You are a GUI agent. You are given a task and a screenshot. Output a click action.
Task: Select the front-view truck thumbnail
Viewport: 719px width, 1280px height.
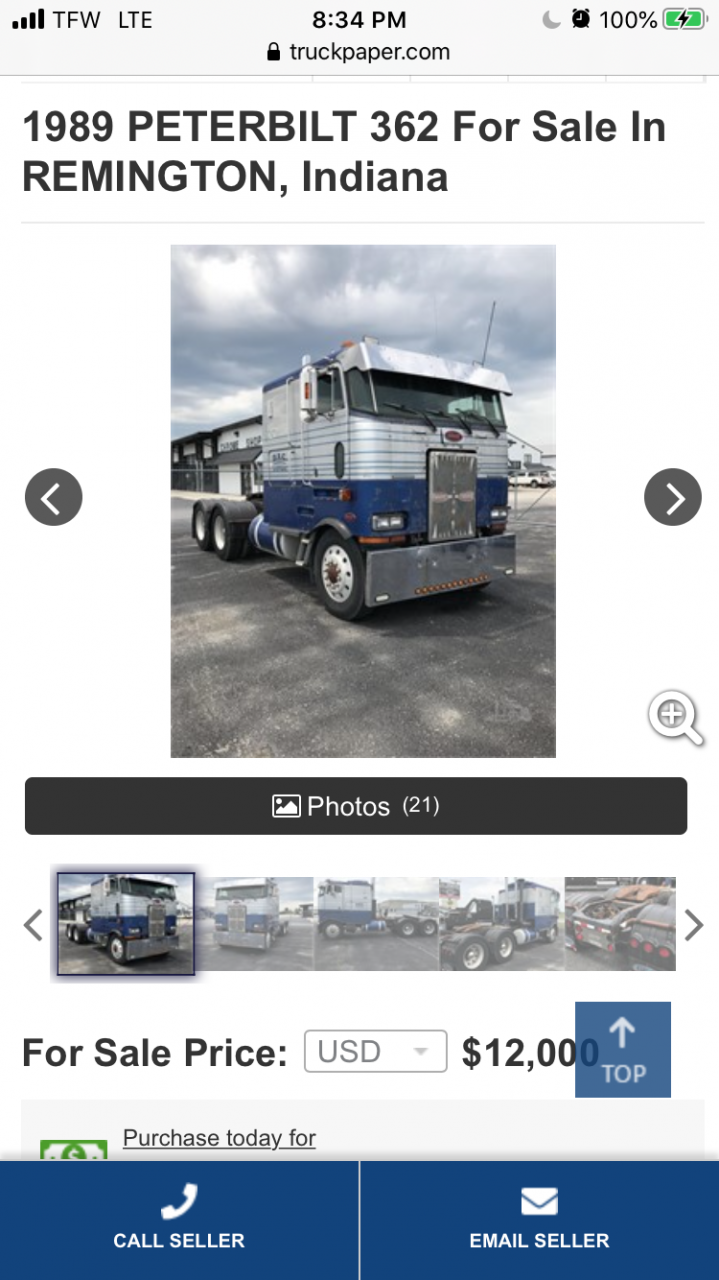pyautogui.click(x=254, y=924)
